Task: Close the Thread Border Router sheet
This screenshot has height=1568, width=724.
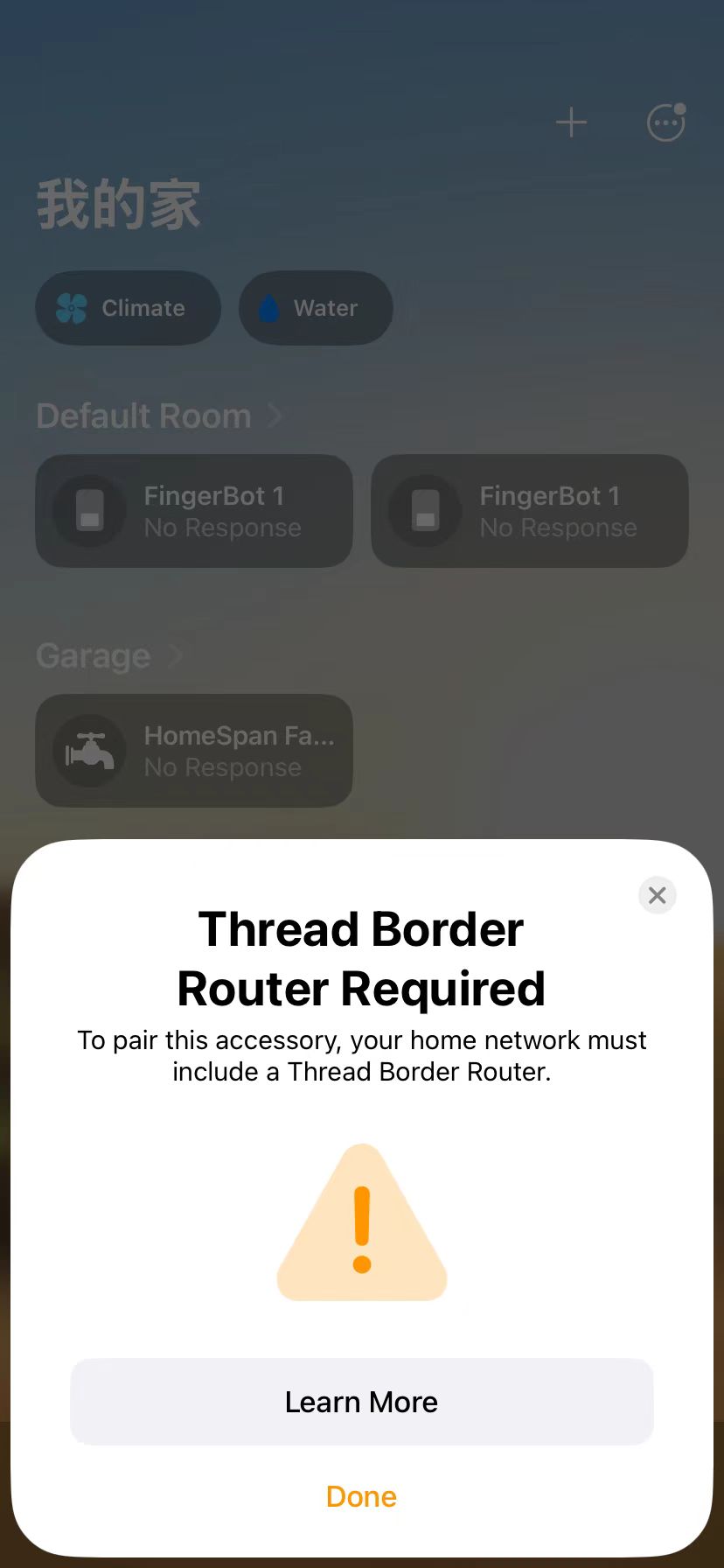Action: [x=658, y=895]
